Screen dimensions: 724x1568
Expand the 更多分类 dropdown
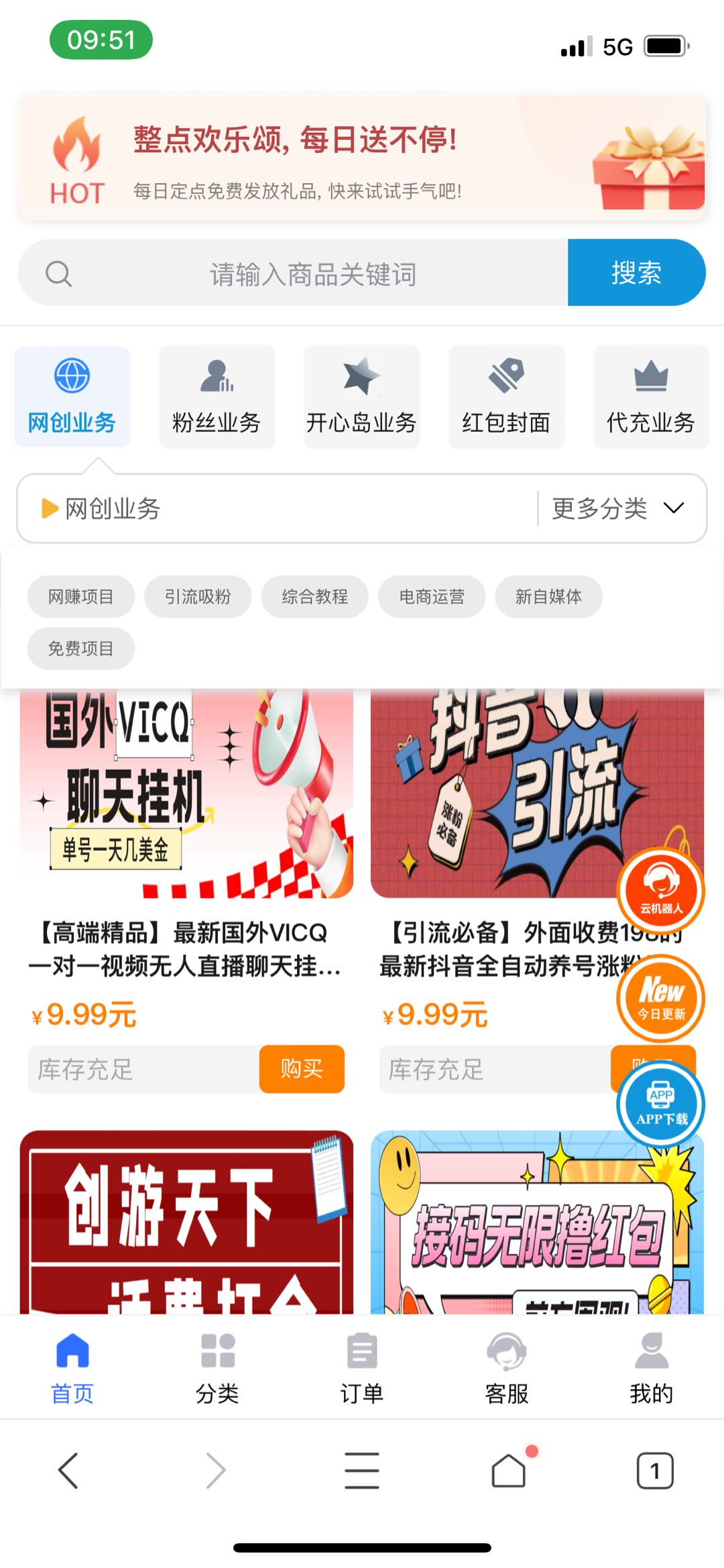(618, 508)
